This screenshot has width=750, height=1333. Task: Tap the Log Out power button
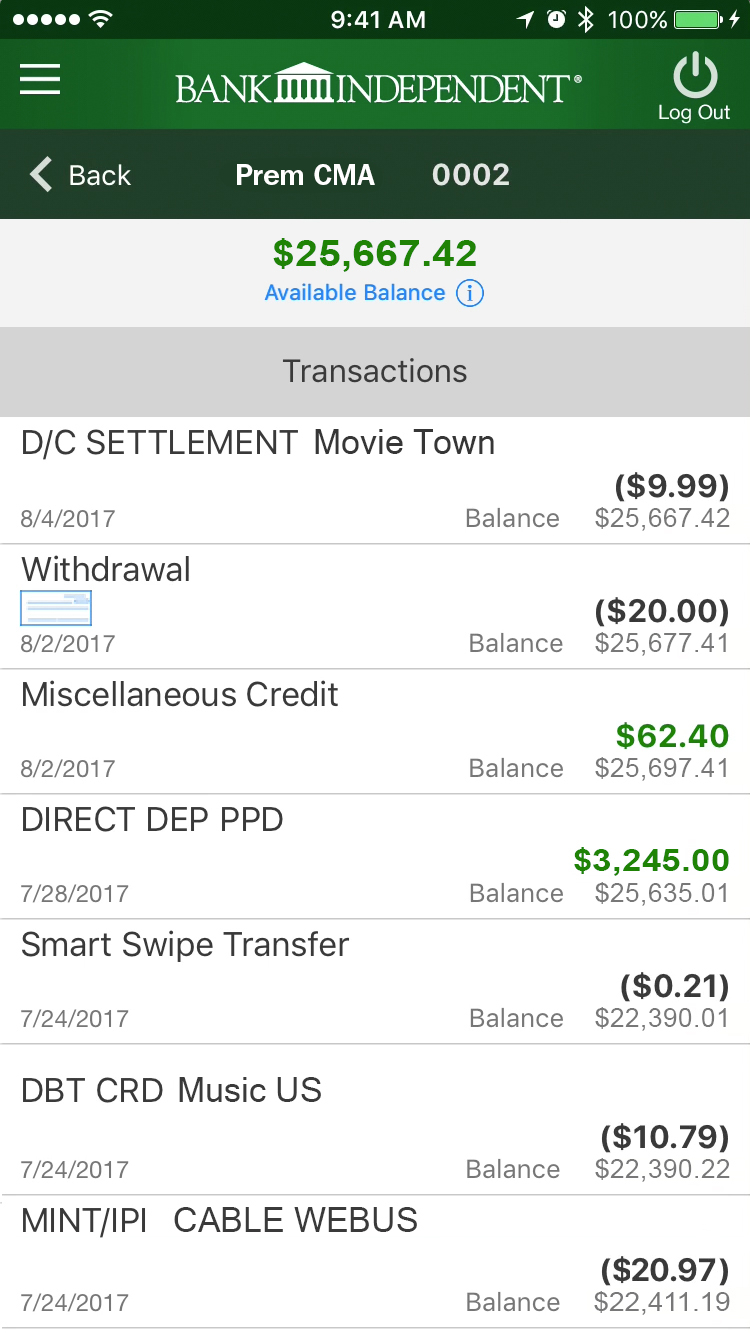pos(694,87)
